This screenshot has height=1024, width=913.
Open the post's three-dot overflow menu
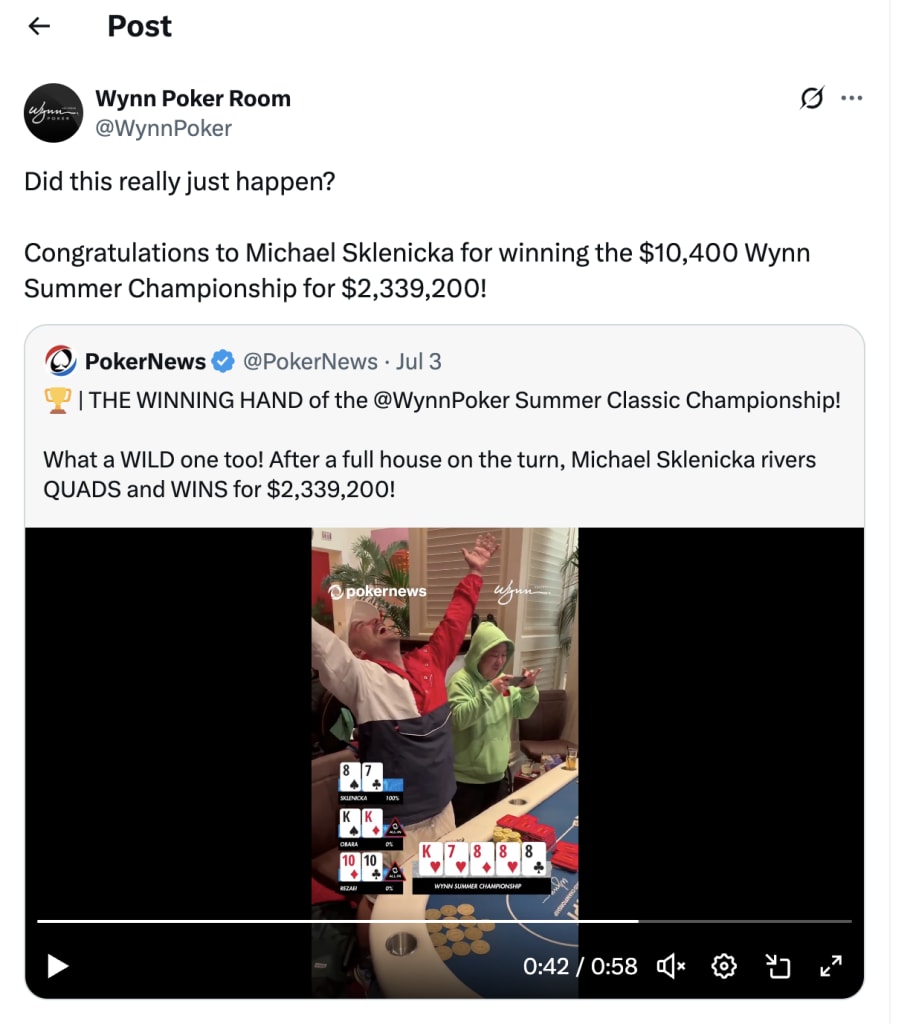tap(852, 98)
